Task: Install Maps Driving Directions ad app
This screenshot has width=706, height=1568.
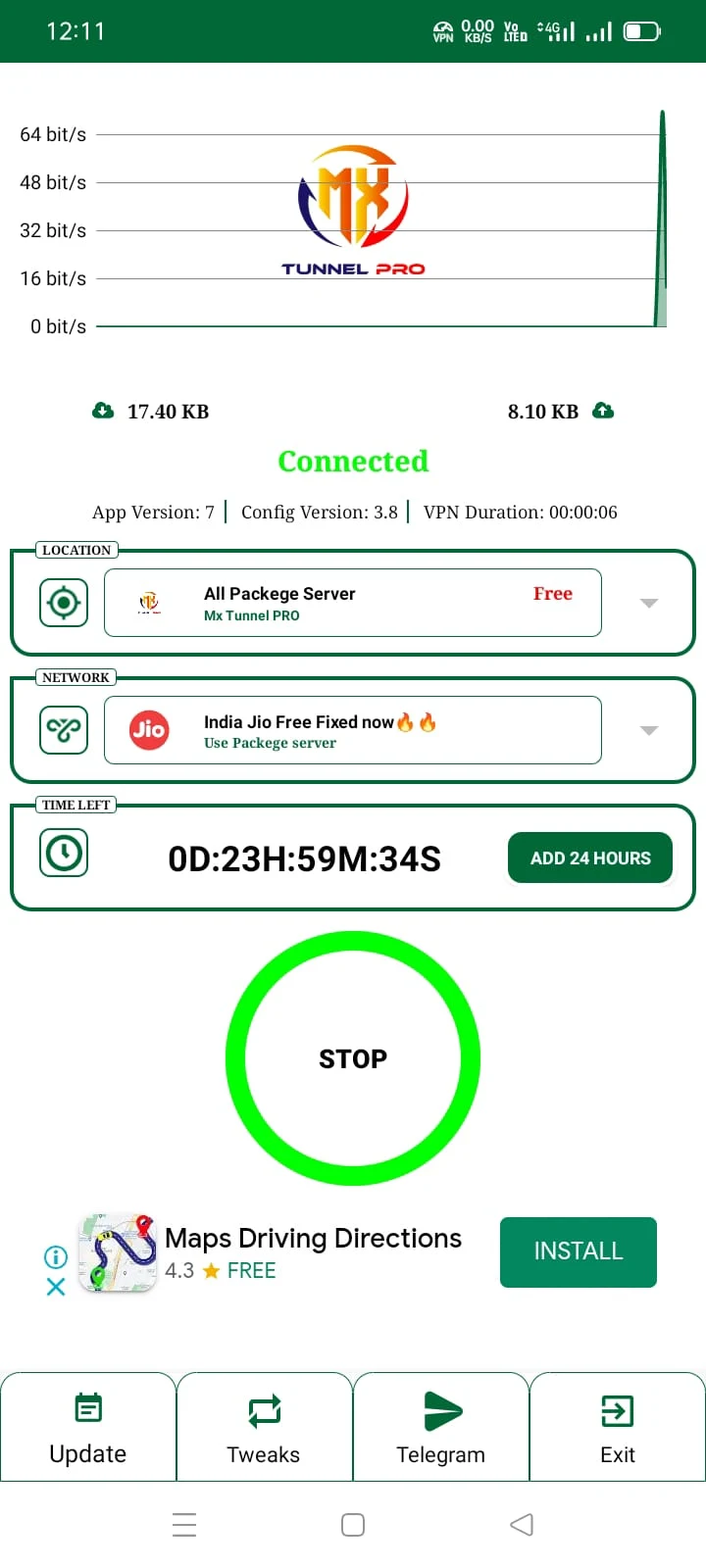Action: (x=578, y=1251)
